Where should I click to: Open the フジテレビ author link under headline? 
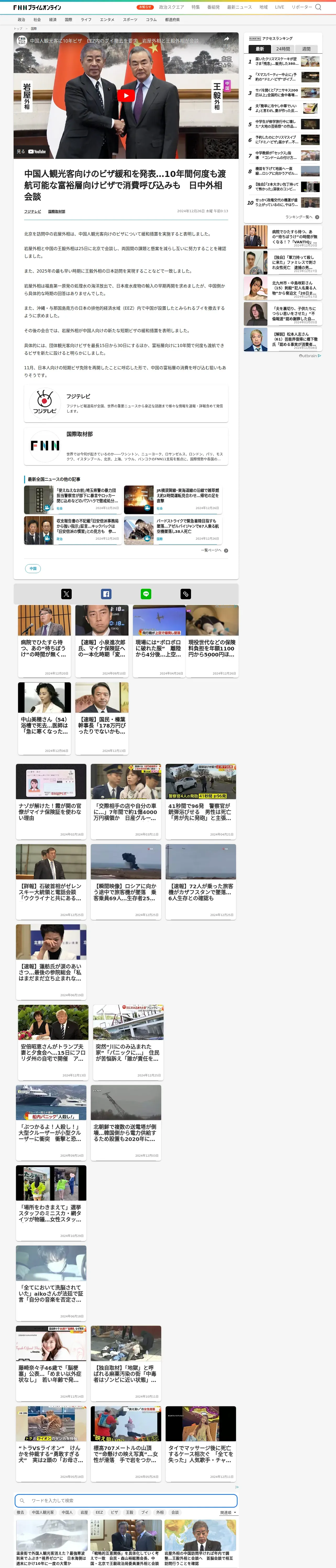[x=32, y=211]
